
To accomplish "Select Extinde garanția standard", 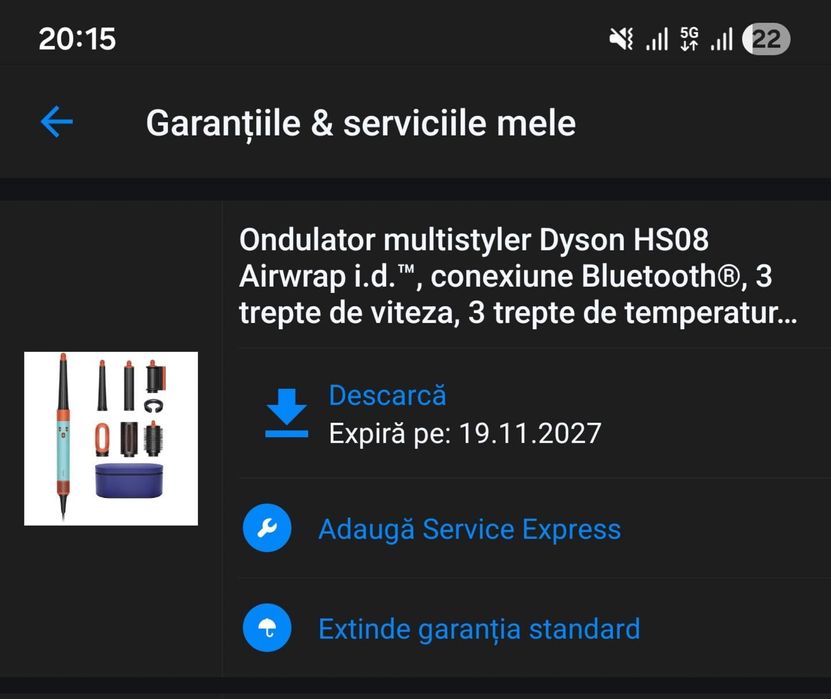I will [478, 629].
